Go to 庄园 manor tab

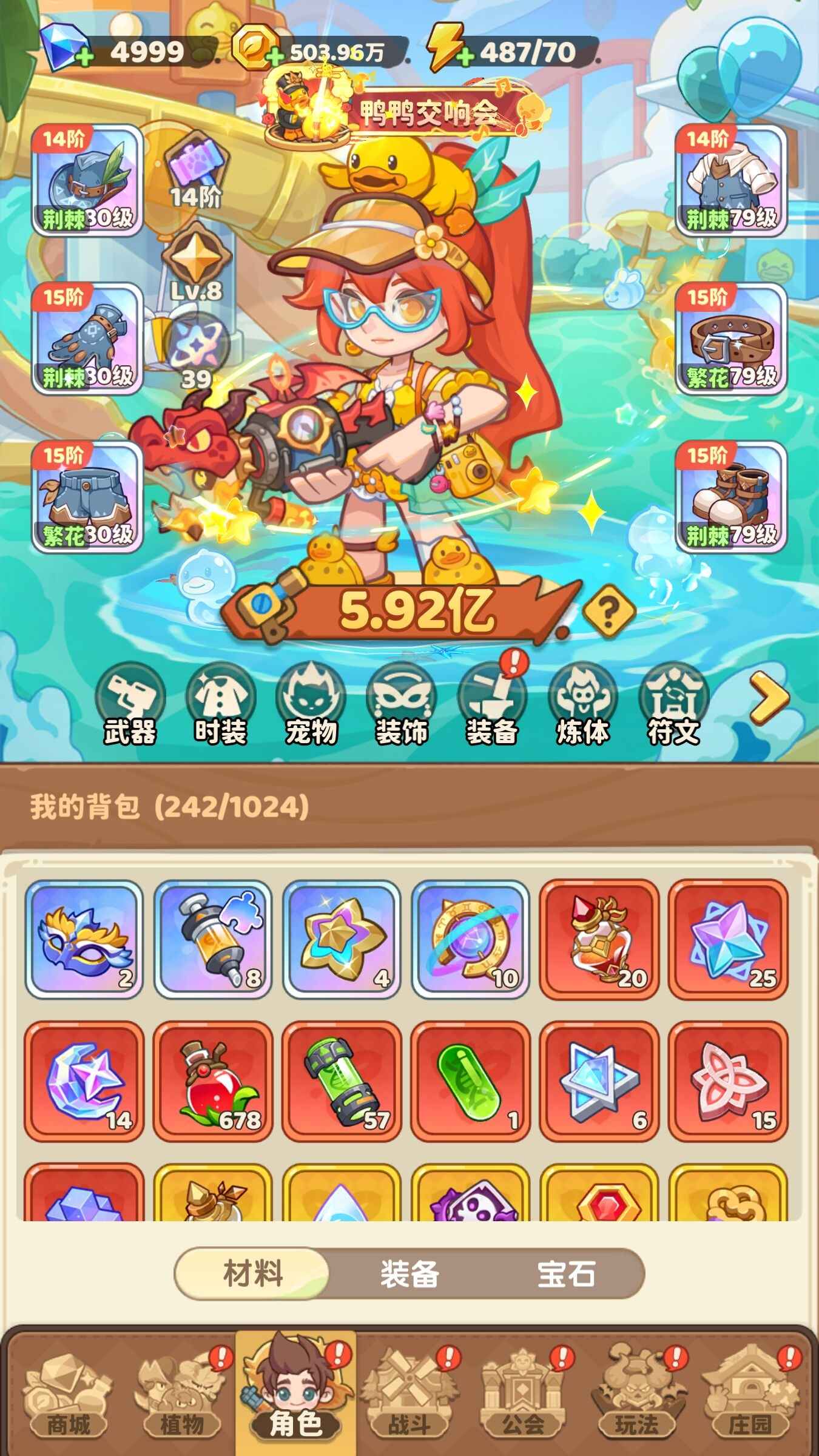pos(750,1401)
